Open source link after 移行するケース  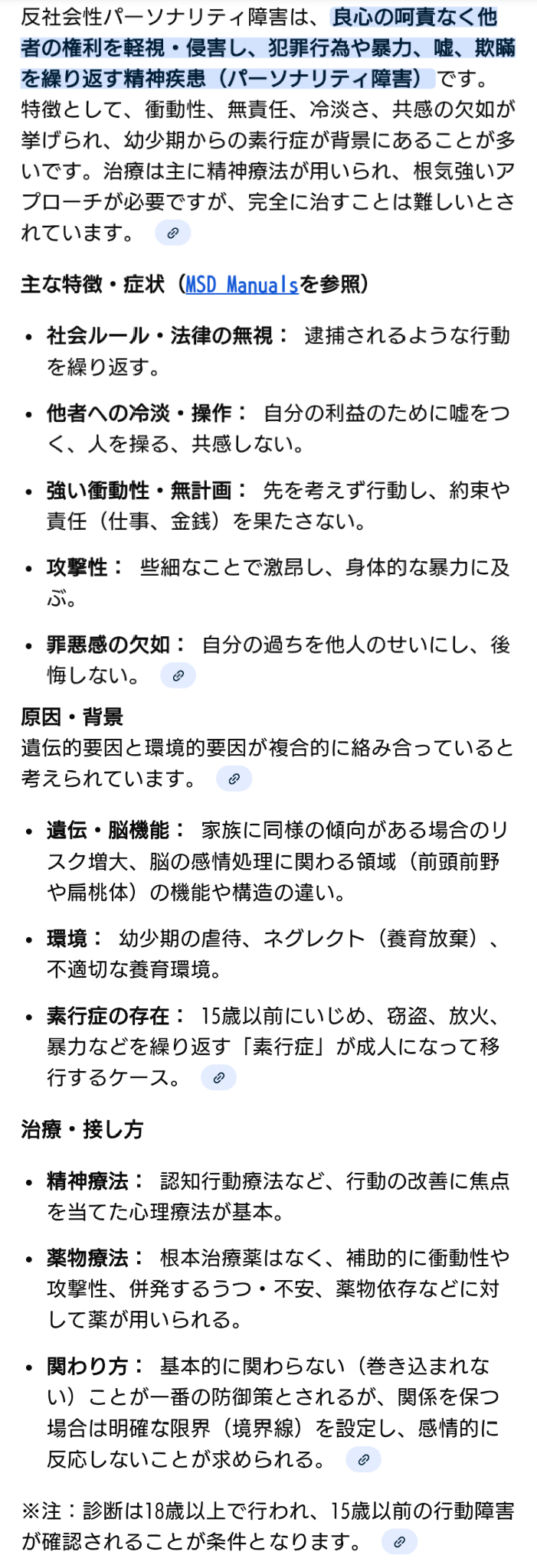tap(218, 1077)
